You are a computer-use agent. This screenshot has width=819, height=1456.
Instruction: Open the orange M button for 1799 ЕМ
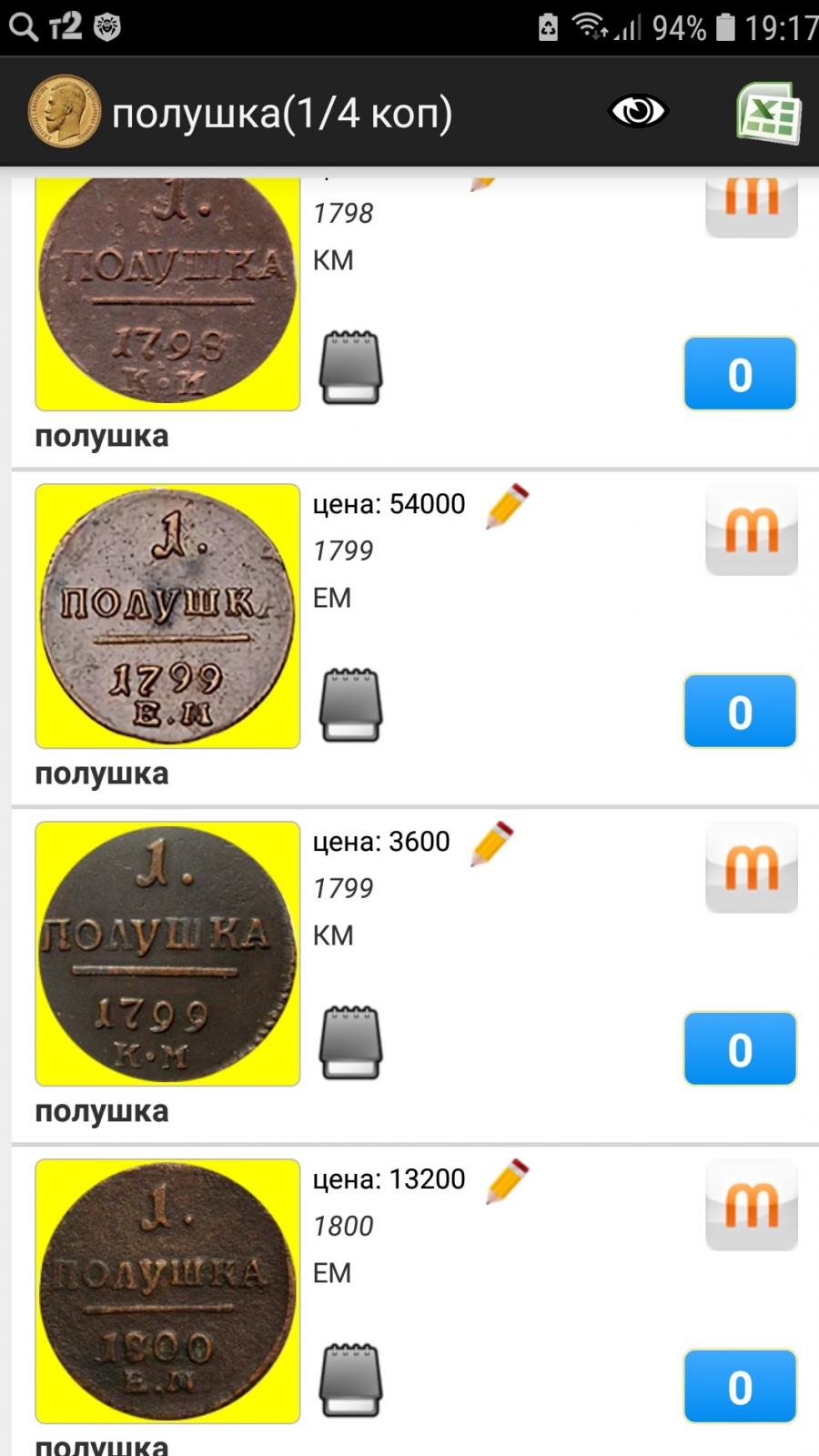752,531
